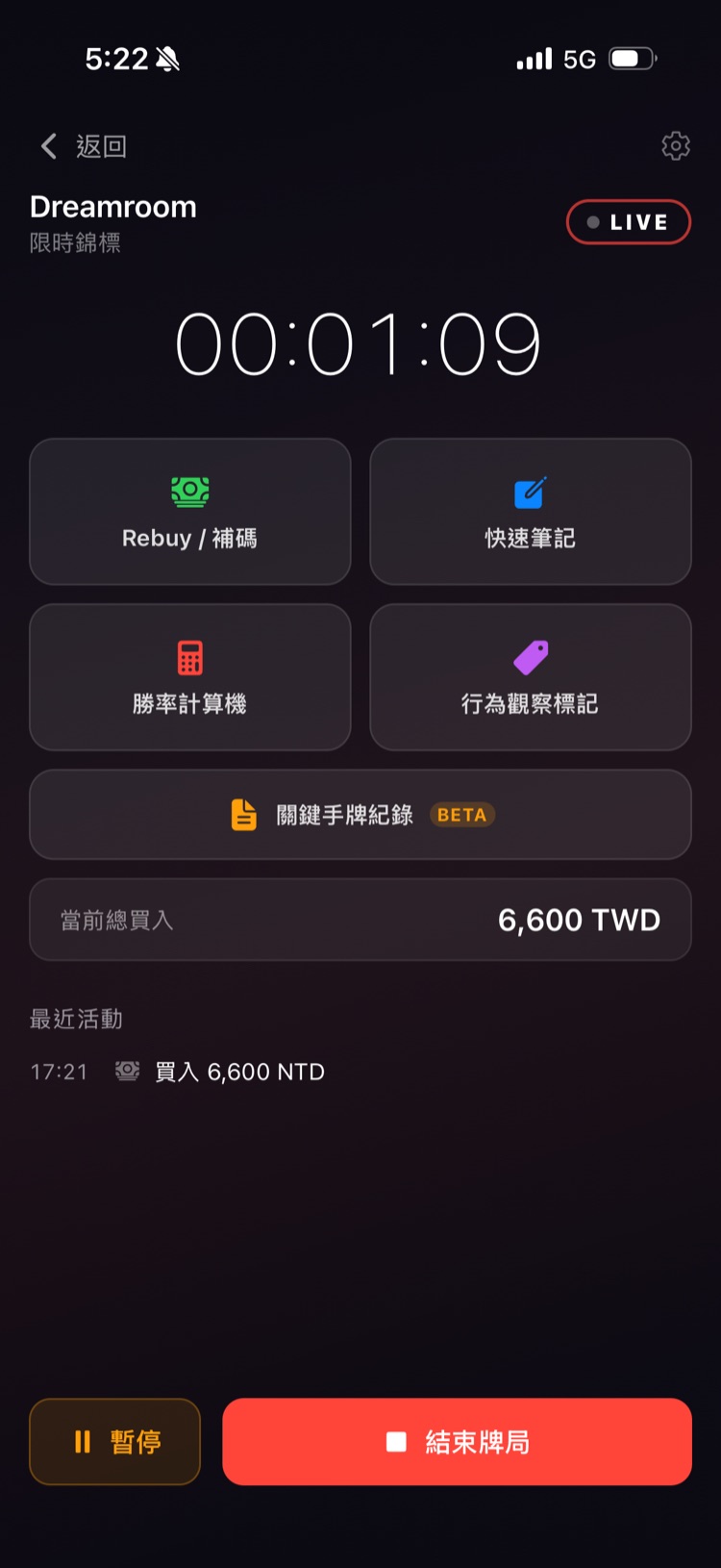This screenshot has width=721, height=1568.
Task: Open 快速筆記 for a quick note
Action: [530, 511]
